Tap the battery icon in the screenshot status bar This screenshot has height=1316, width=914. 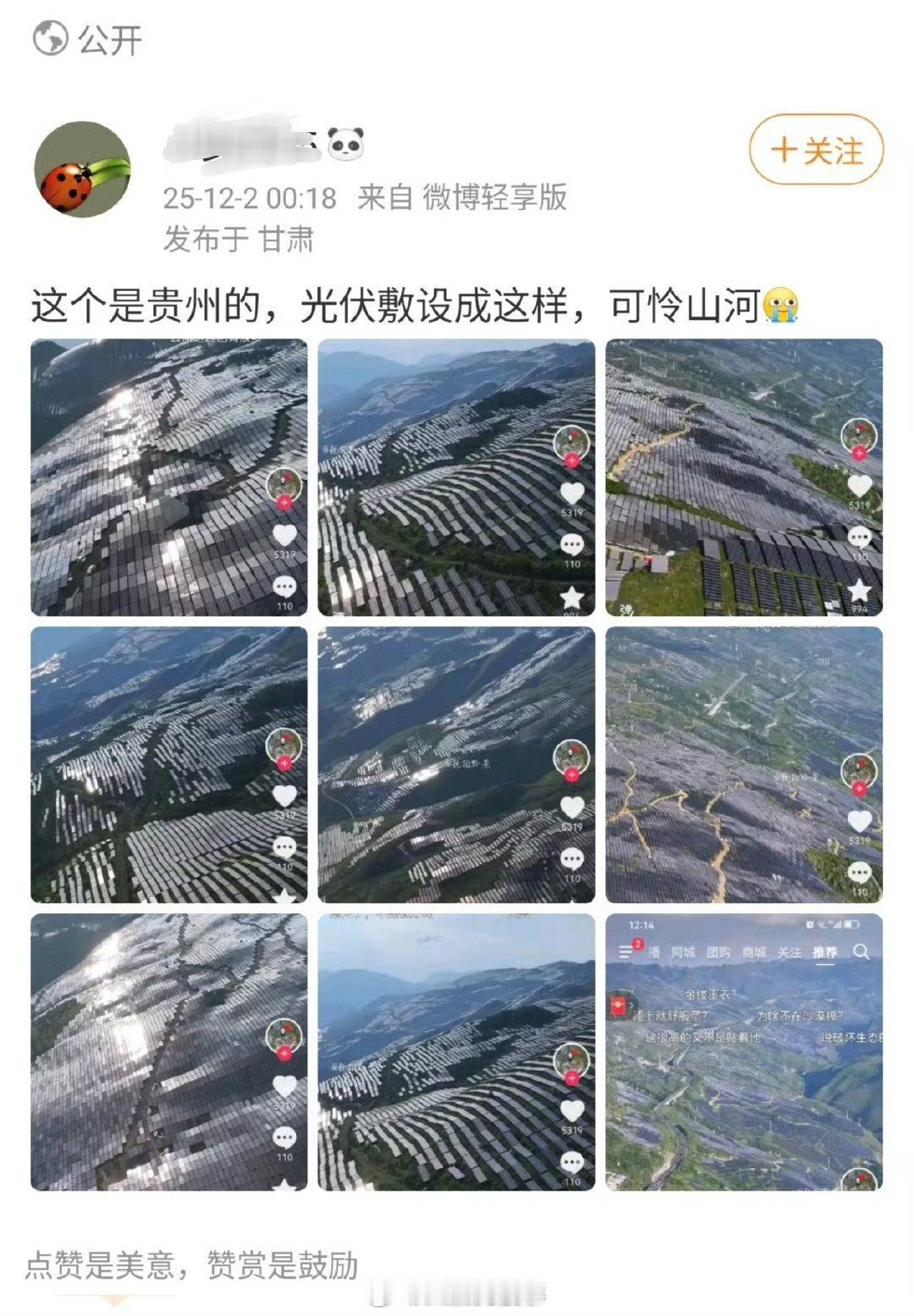coord(852,924)
